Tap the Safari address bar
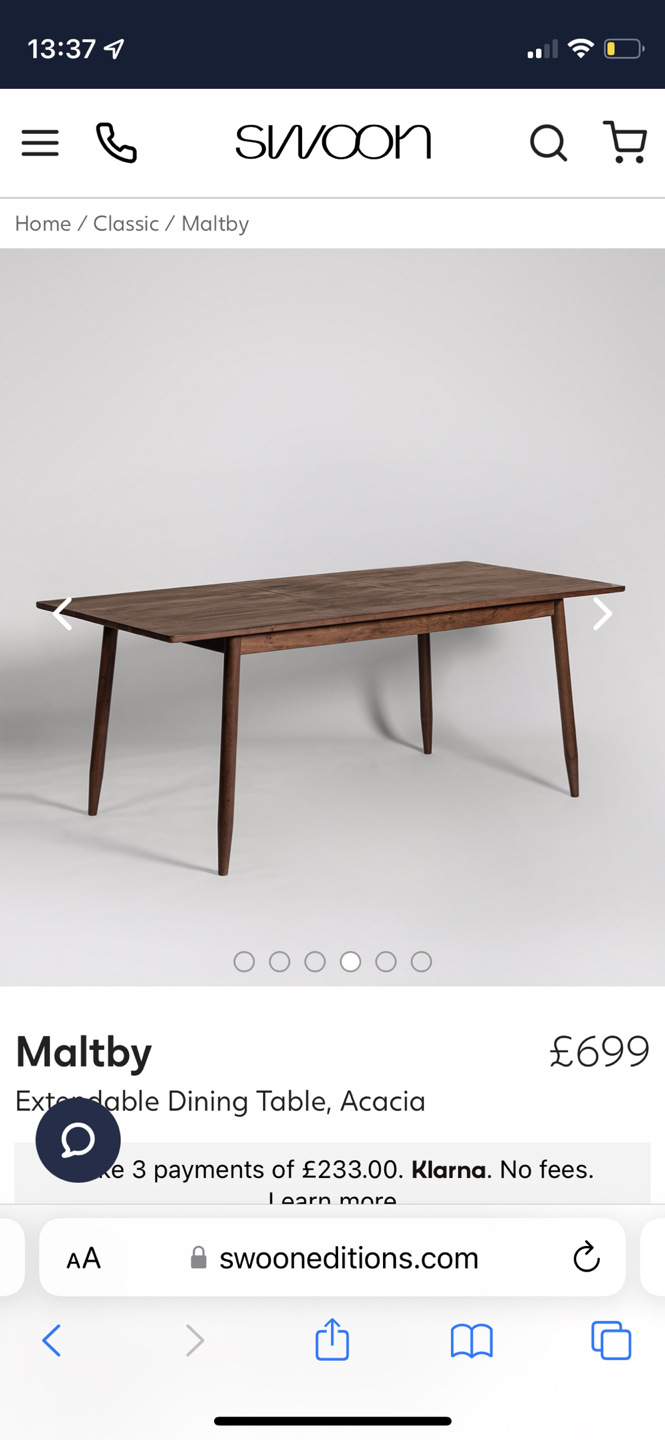The width and height of the screenshot is (665, 1440). click(x=348, y=1258)
